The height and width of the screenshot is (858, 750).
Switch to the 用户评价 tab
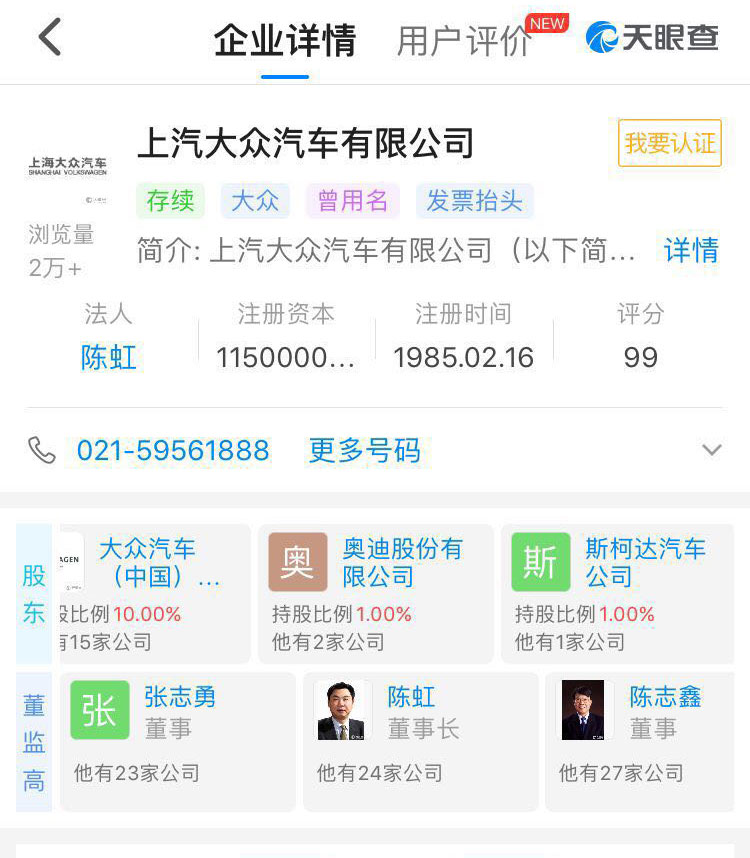point(464,41)
